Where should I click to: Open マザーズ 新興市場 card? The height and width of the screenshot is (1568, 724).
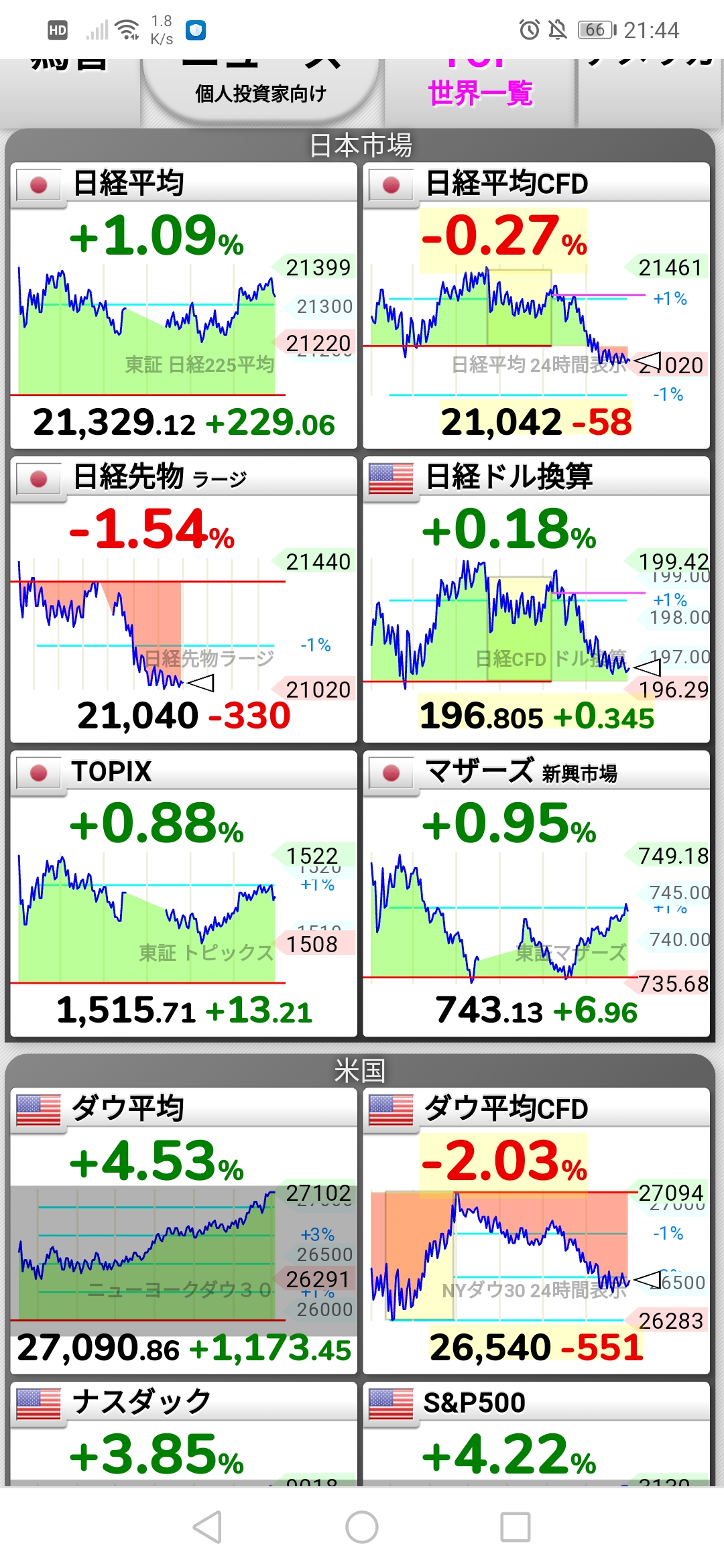(536, 894)
